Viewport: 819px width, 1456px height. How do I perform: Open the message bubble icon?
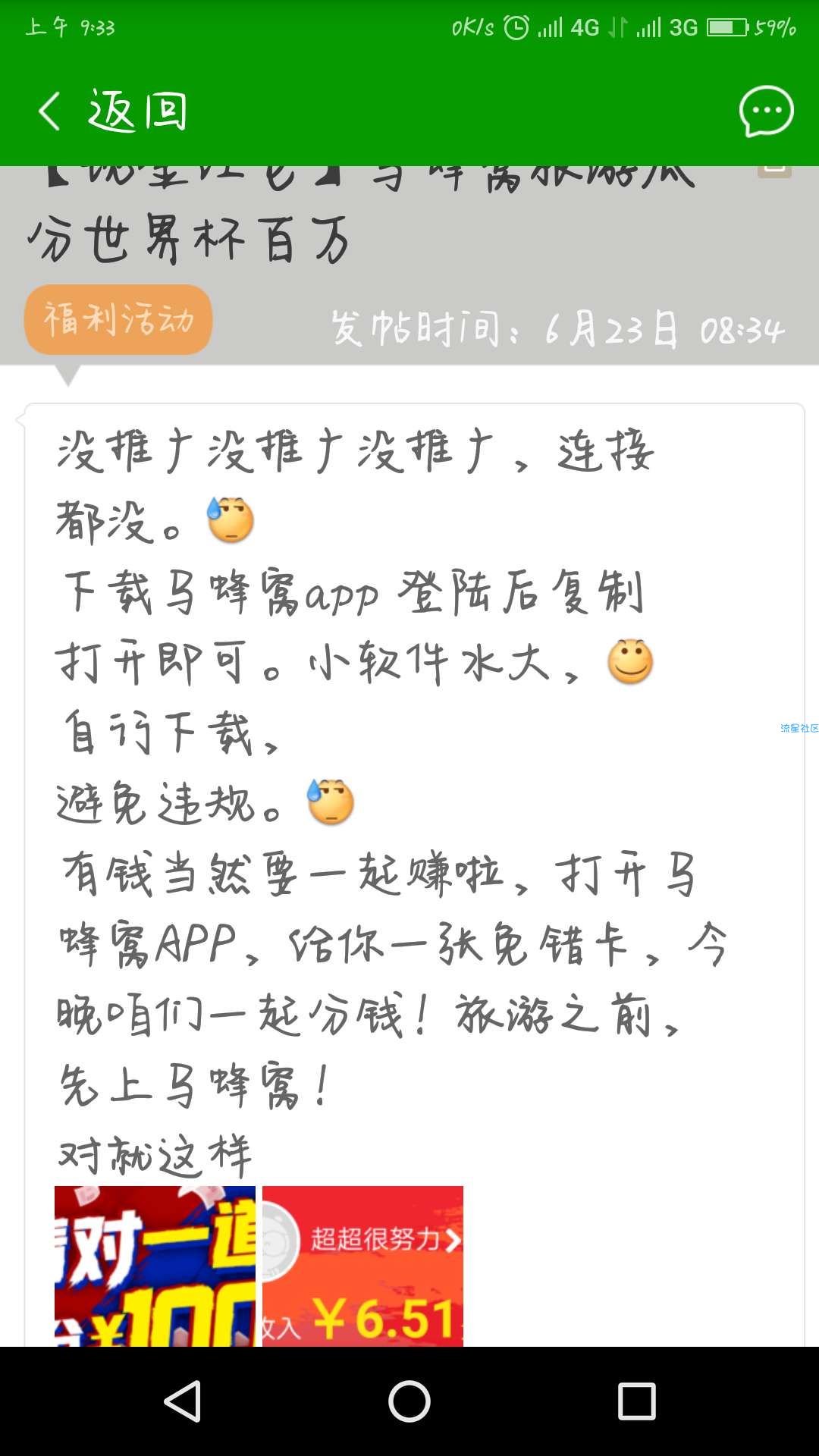click(766, 111)
